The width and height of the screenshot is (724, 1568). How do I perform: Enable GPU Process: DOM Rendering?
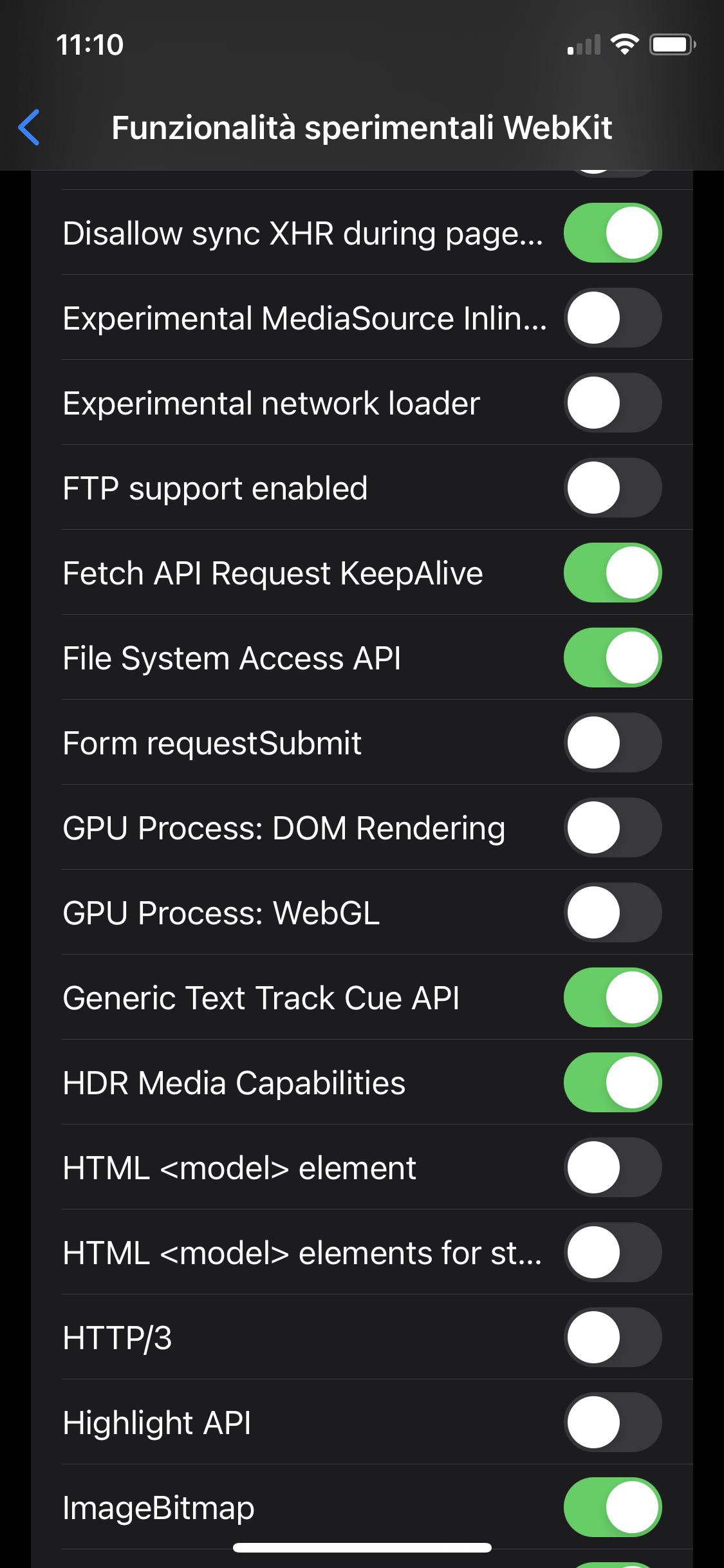[x=612, y=828]
